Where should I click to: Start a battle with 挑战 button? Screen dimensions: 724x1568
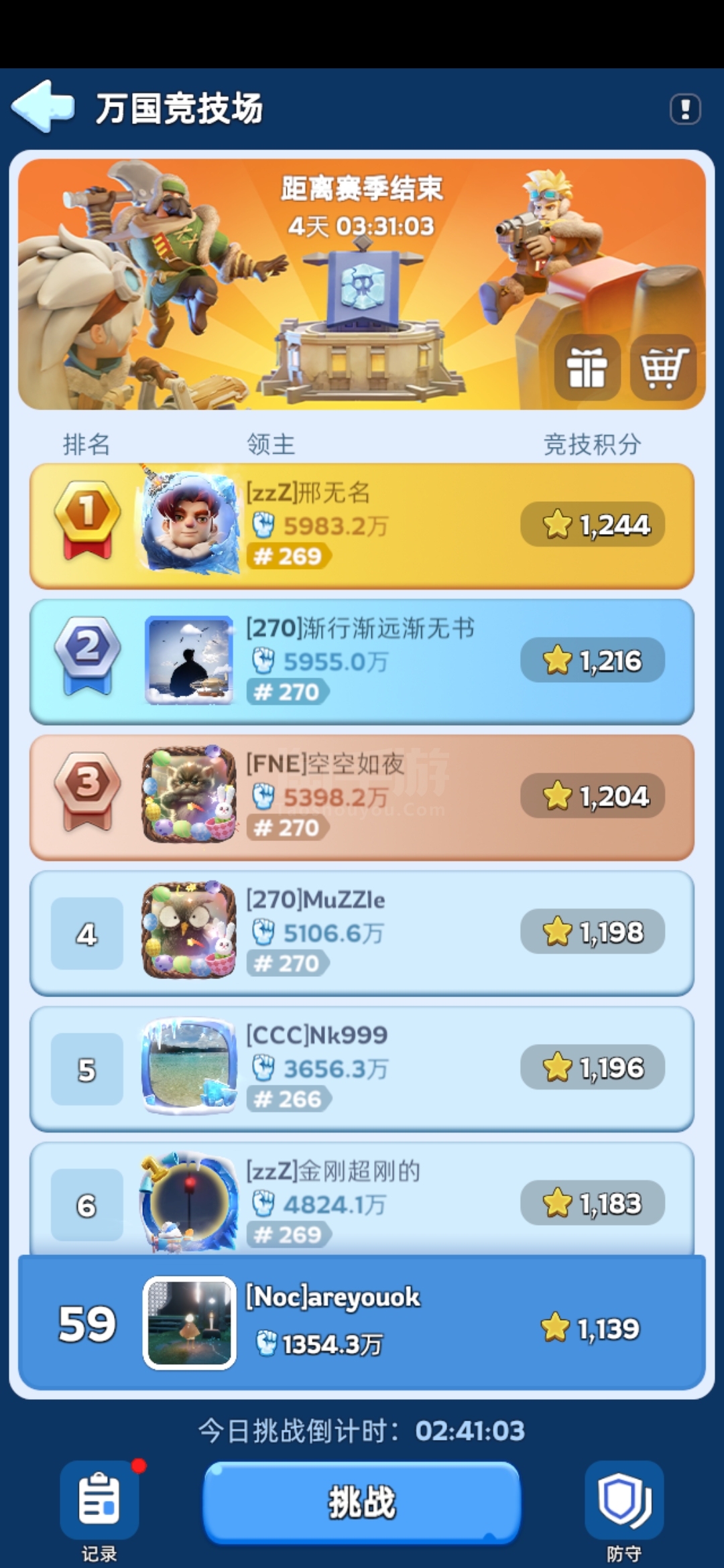click(362, 1502)
